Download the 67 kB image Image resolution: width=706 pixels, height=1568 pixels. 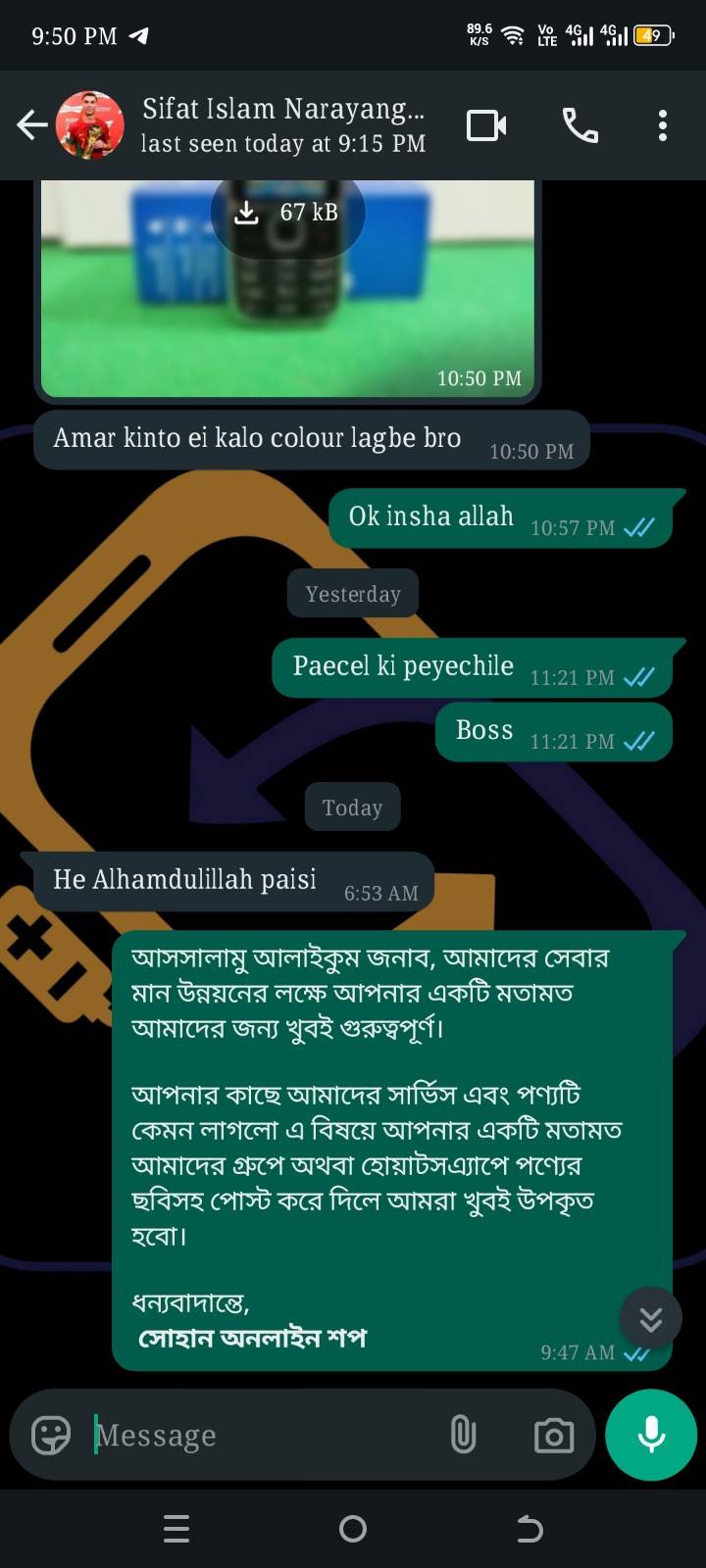tap(288, 212)
